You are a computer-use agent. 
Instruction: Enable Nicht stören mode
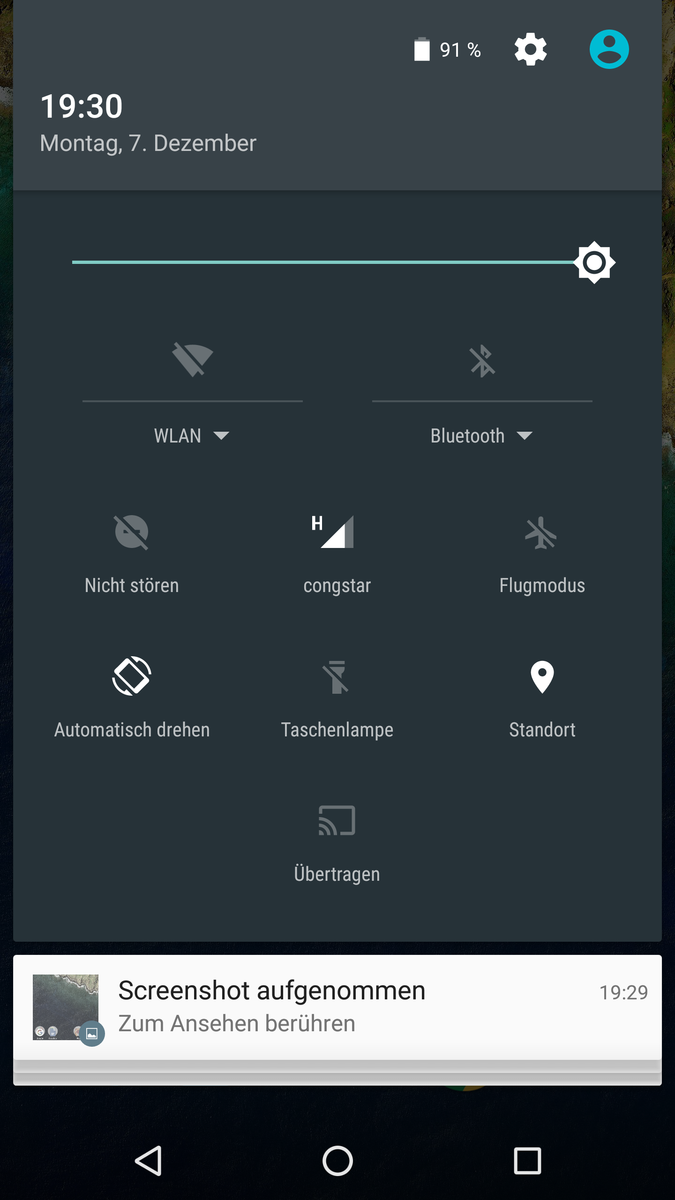click(x=132, y=552)
